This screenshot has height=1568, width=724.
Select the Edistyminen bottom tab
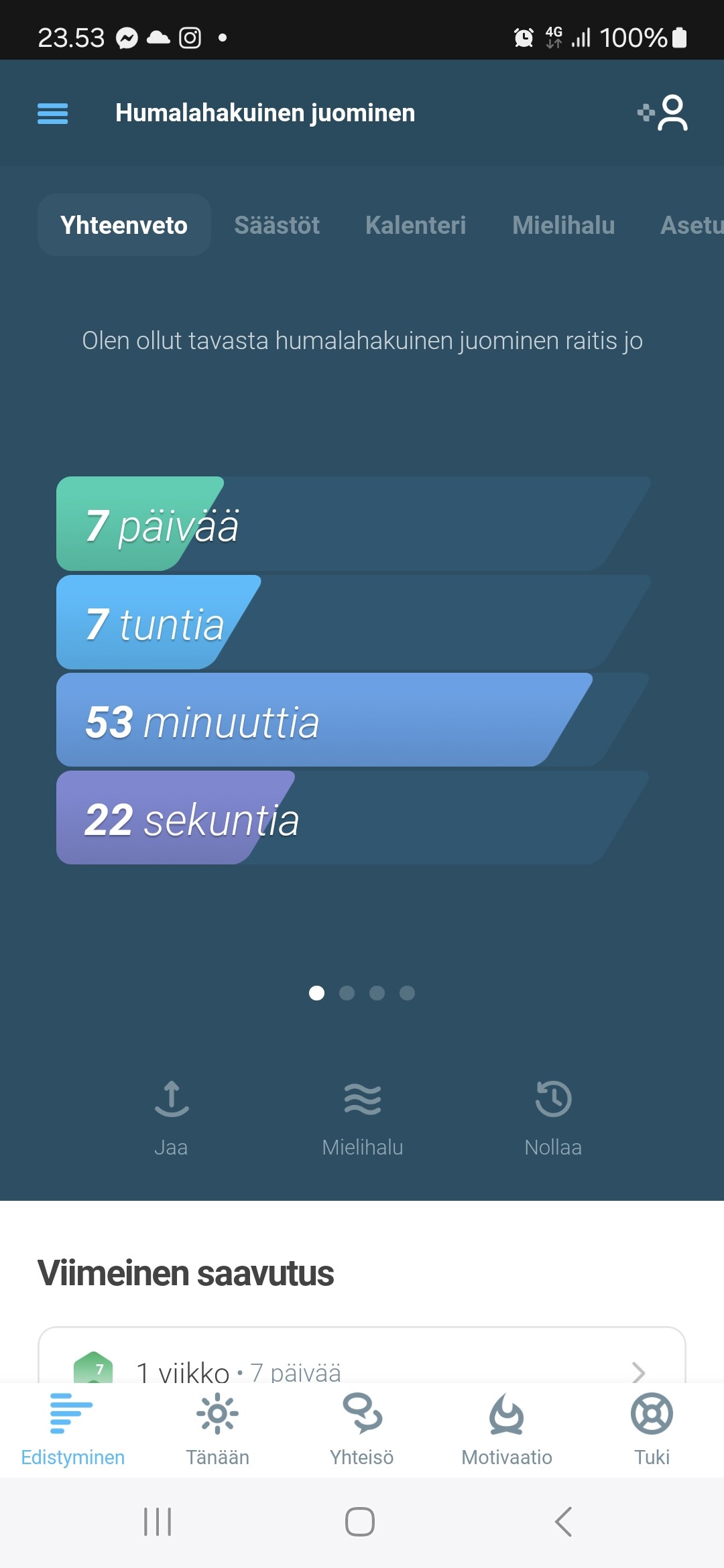(x=72, y=1429)
